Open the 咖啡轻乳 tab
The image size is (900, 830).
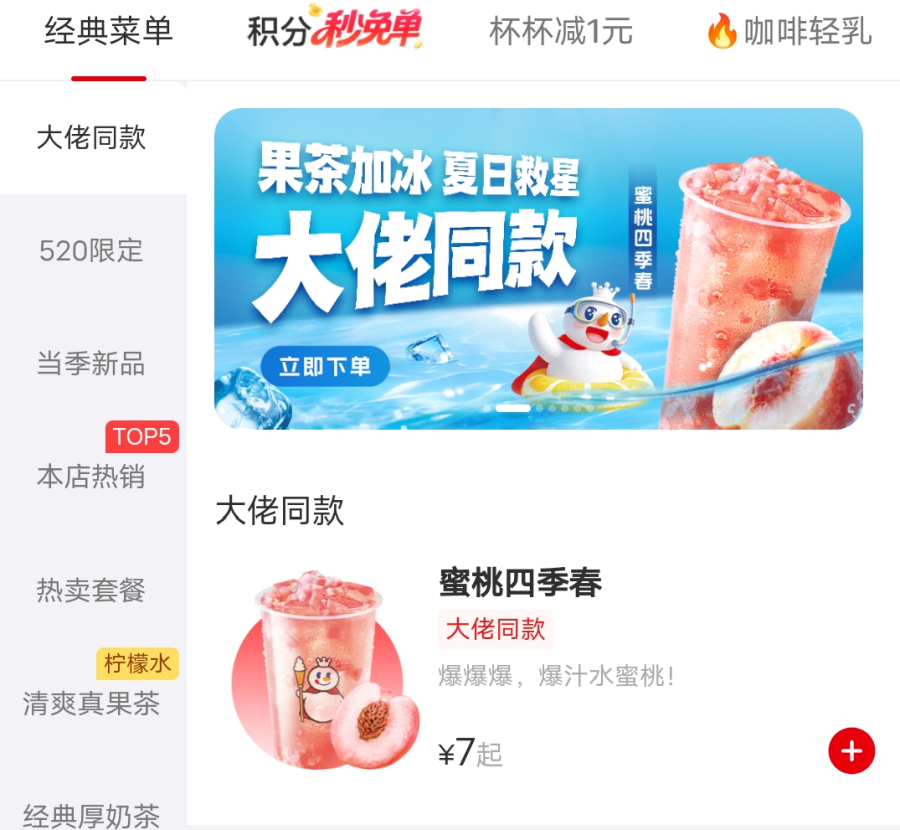pos(789,32)
